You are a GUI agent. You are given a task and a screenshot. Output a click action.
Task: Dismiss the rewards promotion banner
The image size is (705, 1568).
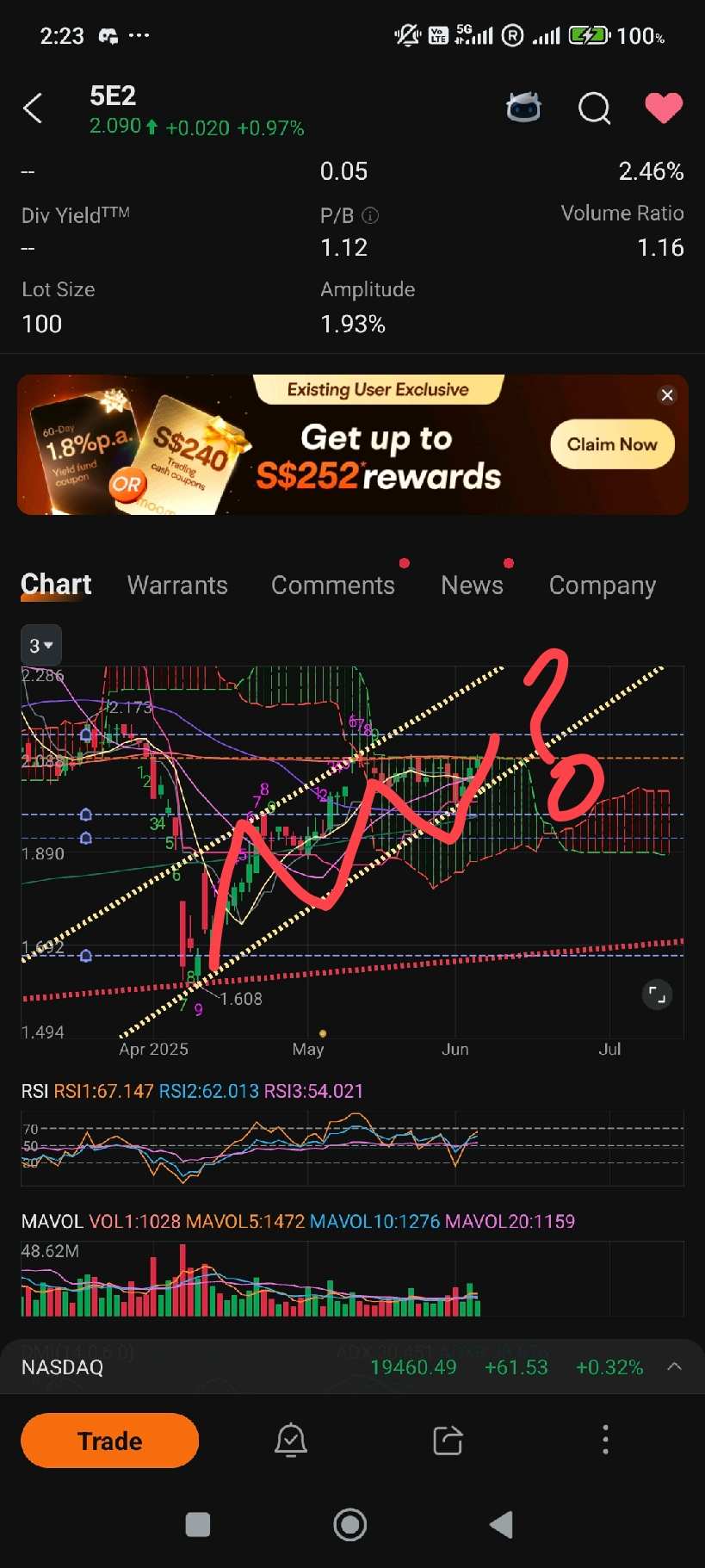pyautogui.click(x=667, y=395)
